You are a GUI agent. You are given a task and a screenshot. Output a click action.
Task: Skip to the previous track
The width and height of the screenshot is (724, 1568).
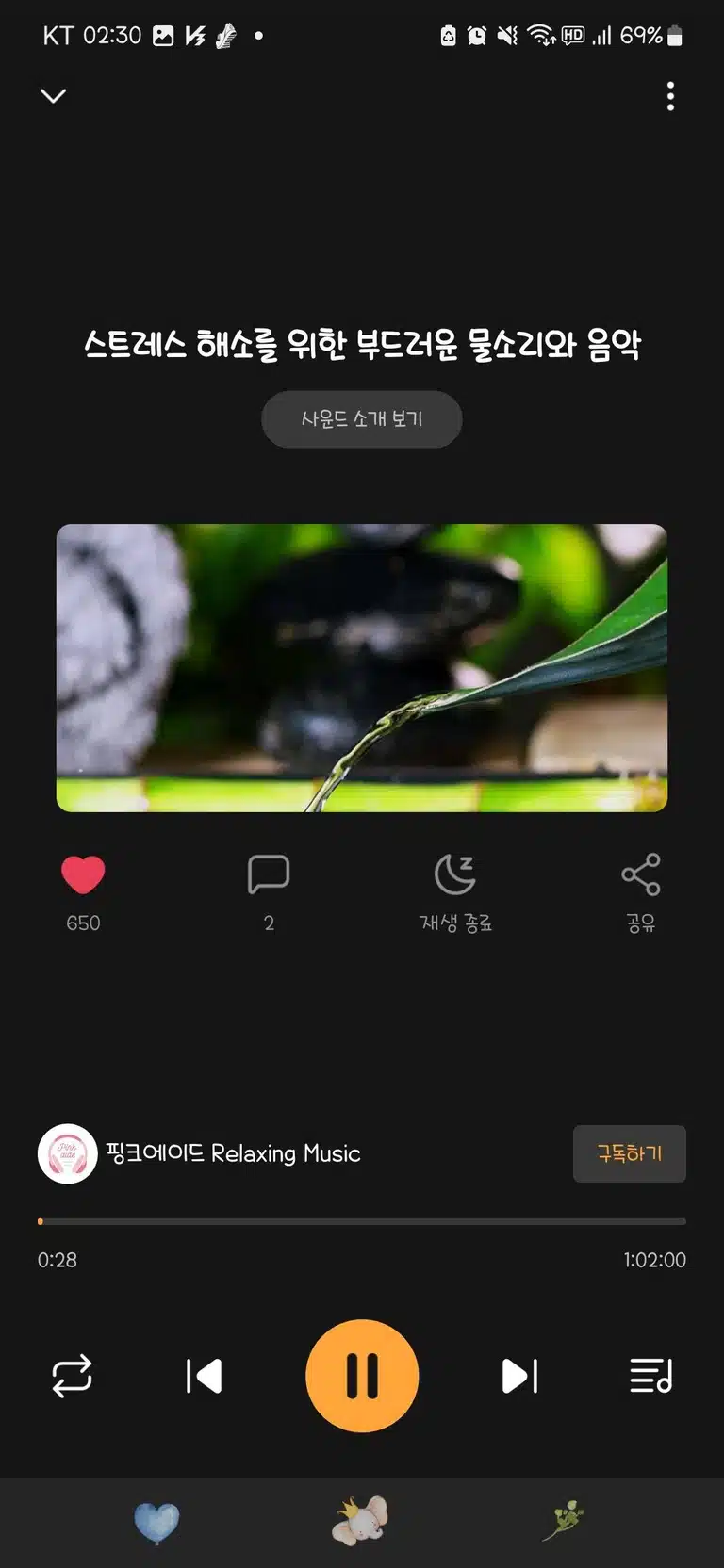click(x=204, y=1376)
